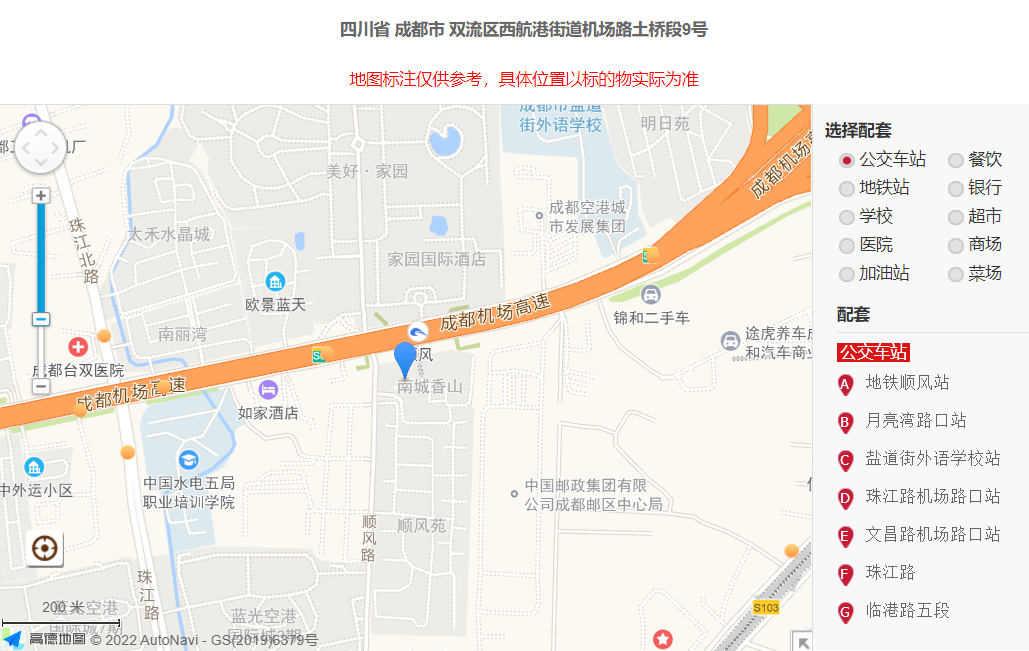The width and height of the screenshot is (1029, 651).
Task: Tap the blue location marker on map
Action: (405, 357)
